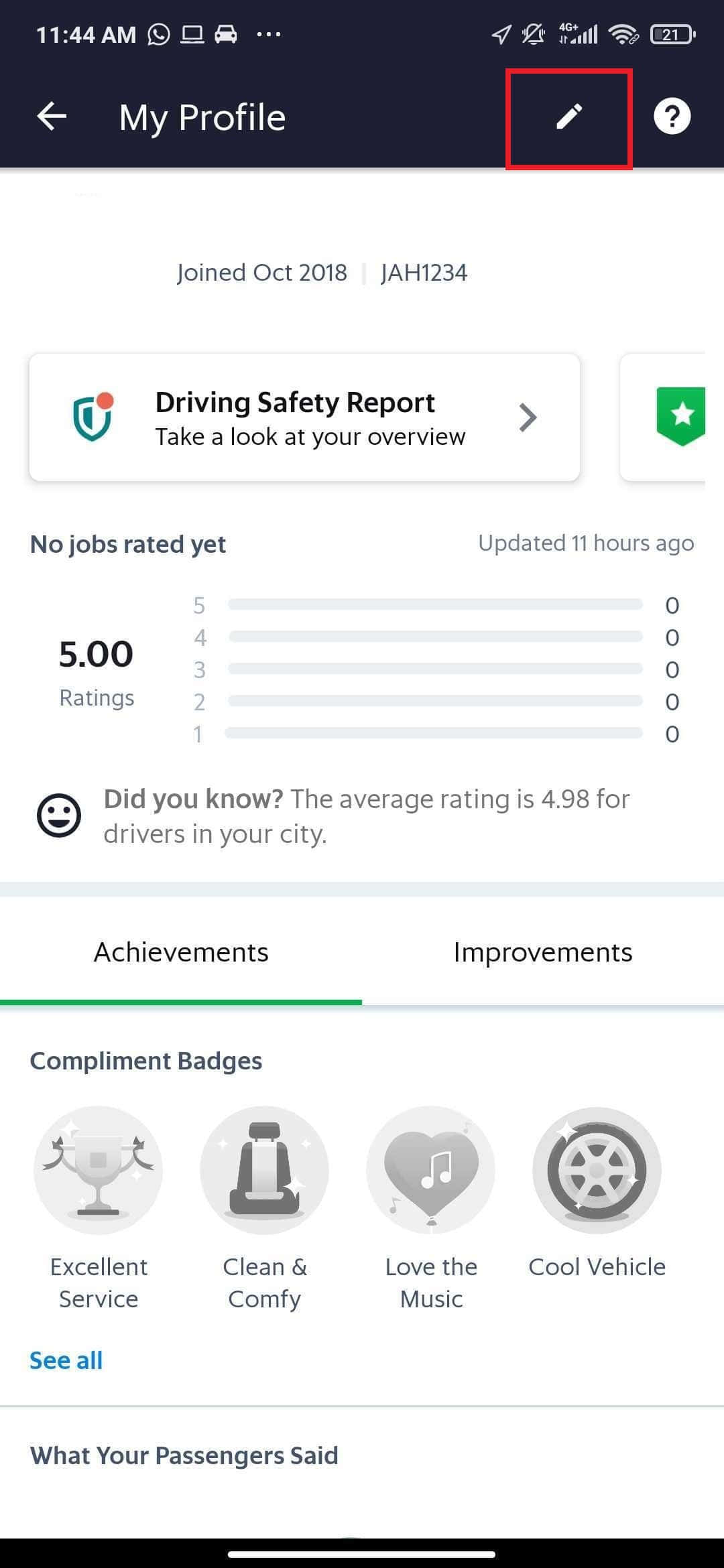This screenshot has width=724, height=1568.
Task: Tap the Cool Vehicle wheel badge
Action: [x=596, y=1169]
